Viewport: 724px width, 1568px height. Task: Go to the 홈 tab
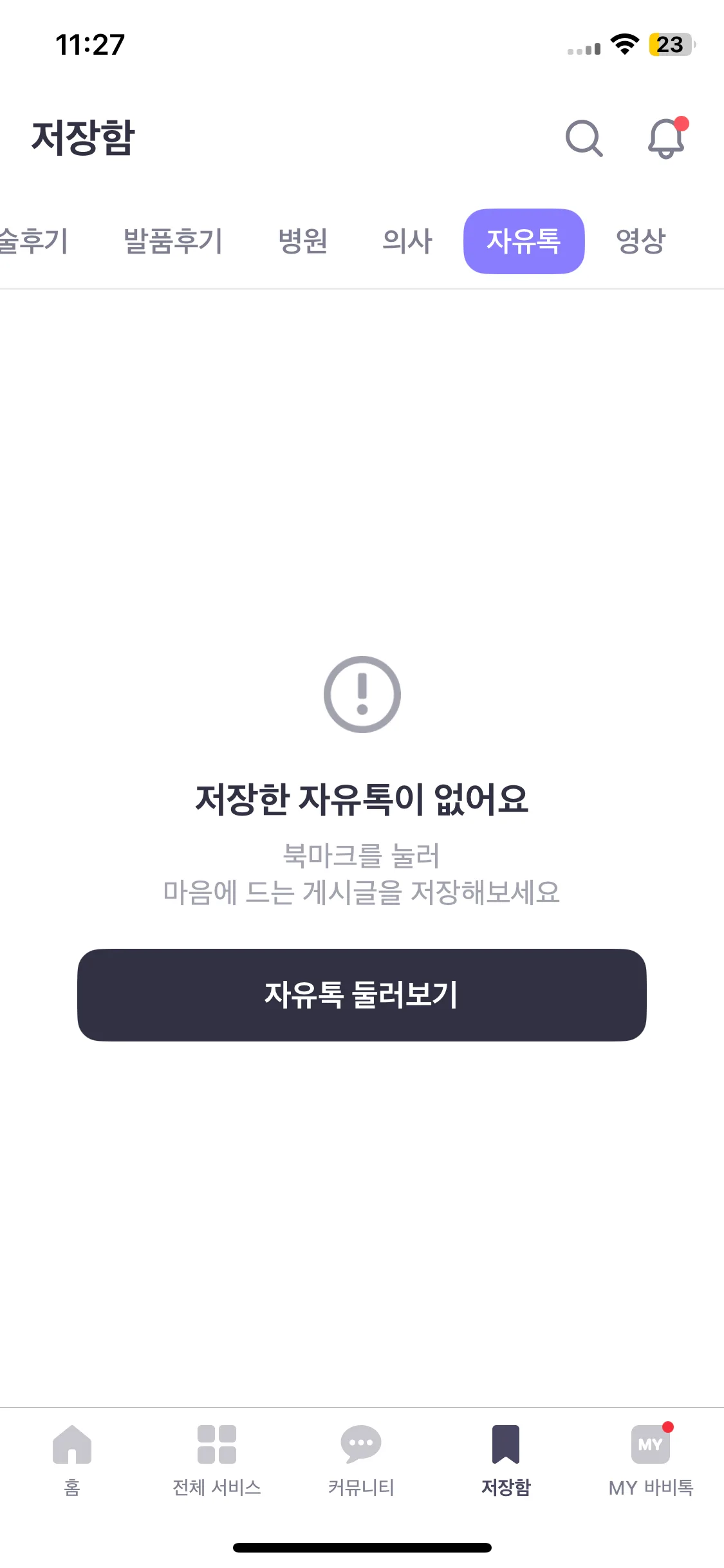coord(72,1460)
